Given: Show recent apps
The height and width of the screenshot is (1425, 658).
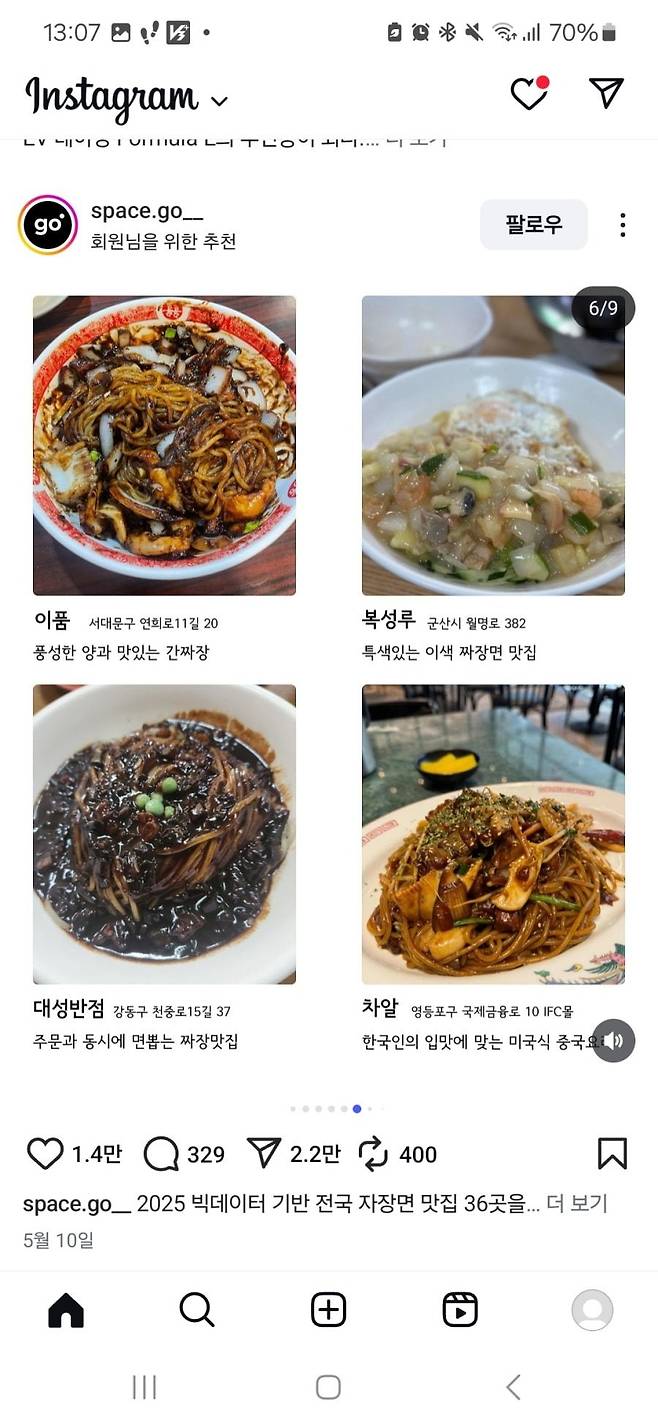Looking at the screenshot, I should 145,1387.
